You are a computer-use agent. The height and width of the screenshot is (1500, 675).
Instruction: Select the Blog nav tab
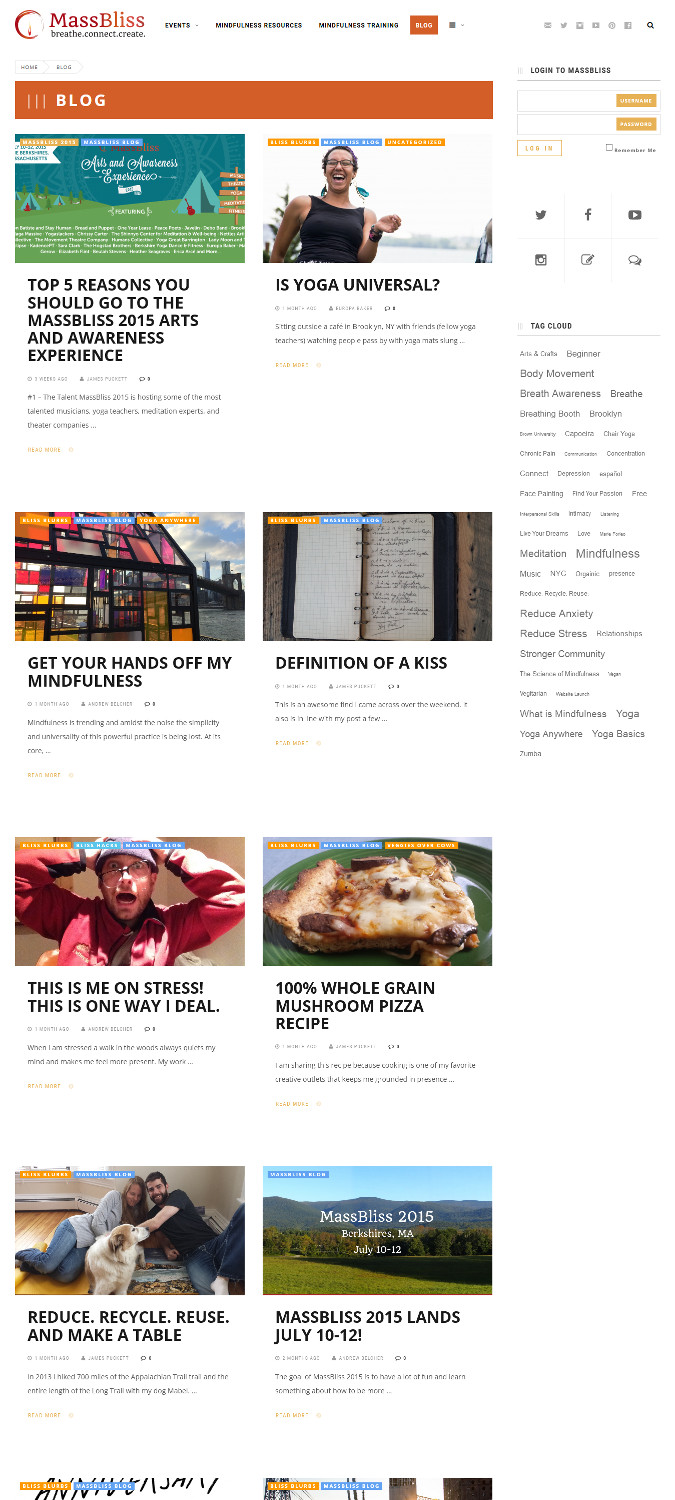pos(423,25)
